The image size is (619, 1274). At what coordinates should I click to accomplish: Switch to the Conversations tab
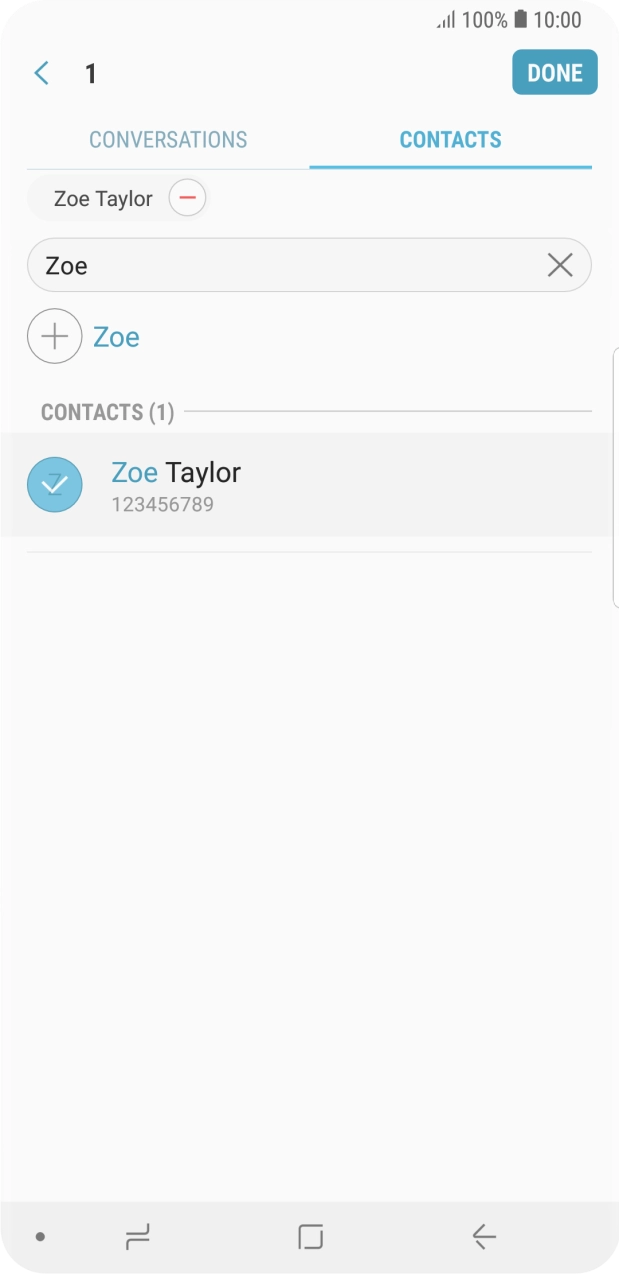[168, 140]
